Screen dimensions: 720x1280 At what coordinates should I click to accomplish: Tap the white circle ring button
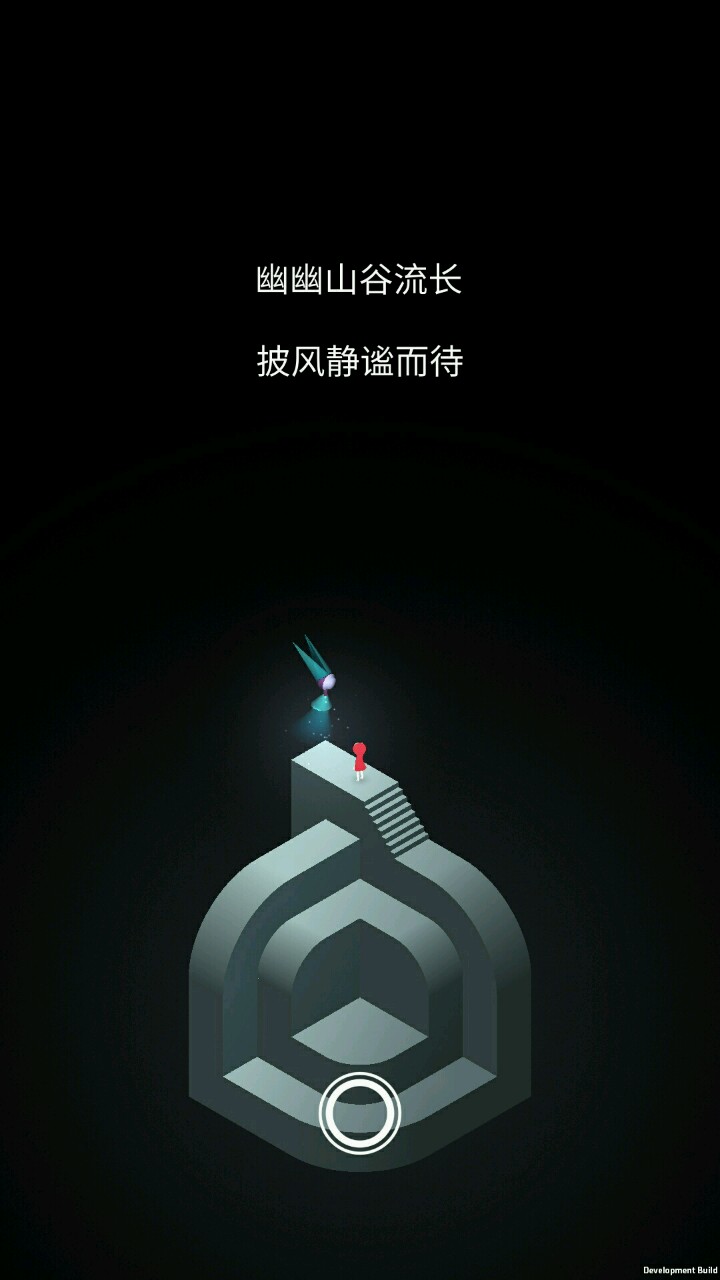click(x=360, y=1113)
